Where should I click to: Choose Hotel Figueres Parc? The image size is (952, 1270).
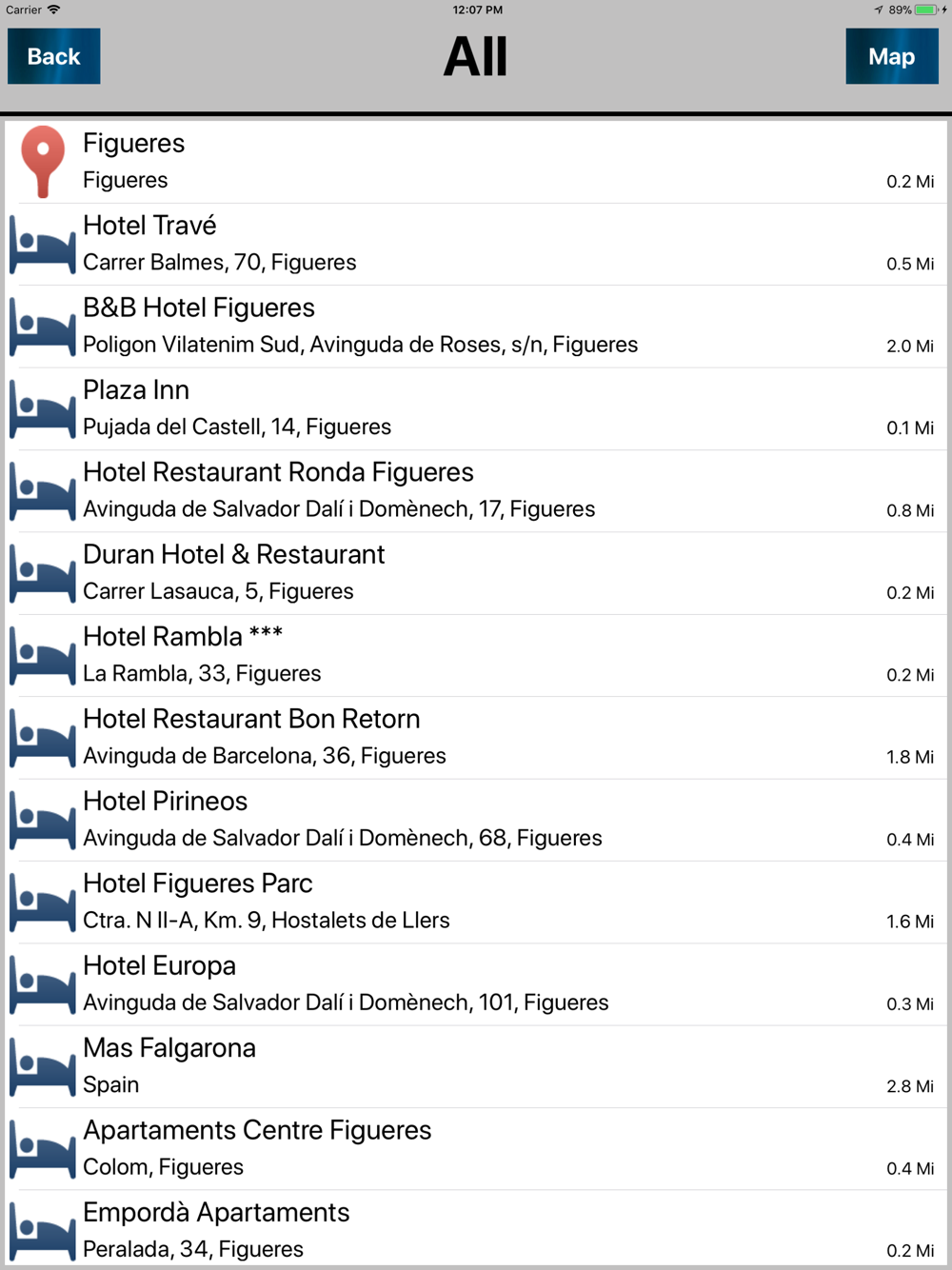tap(476, 902)
